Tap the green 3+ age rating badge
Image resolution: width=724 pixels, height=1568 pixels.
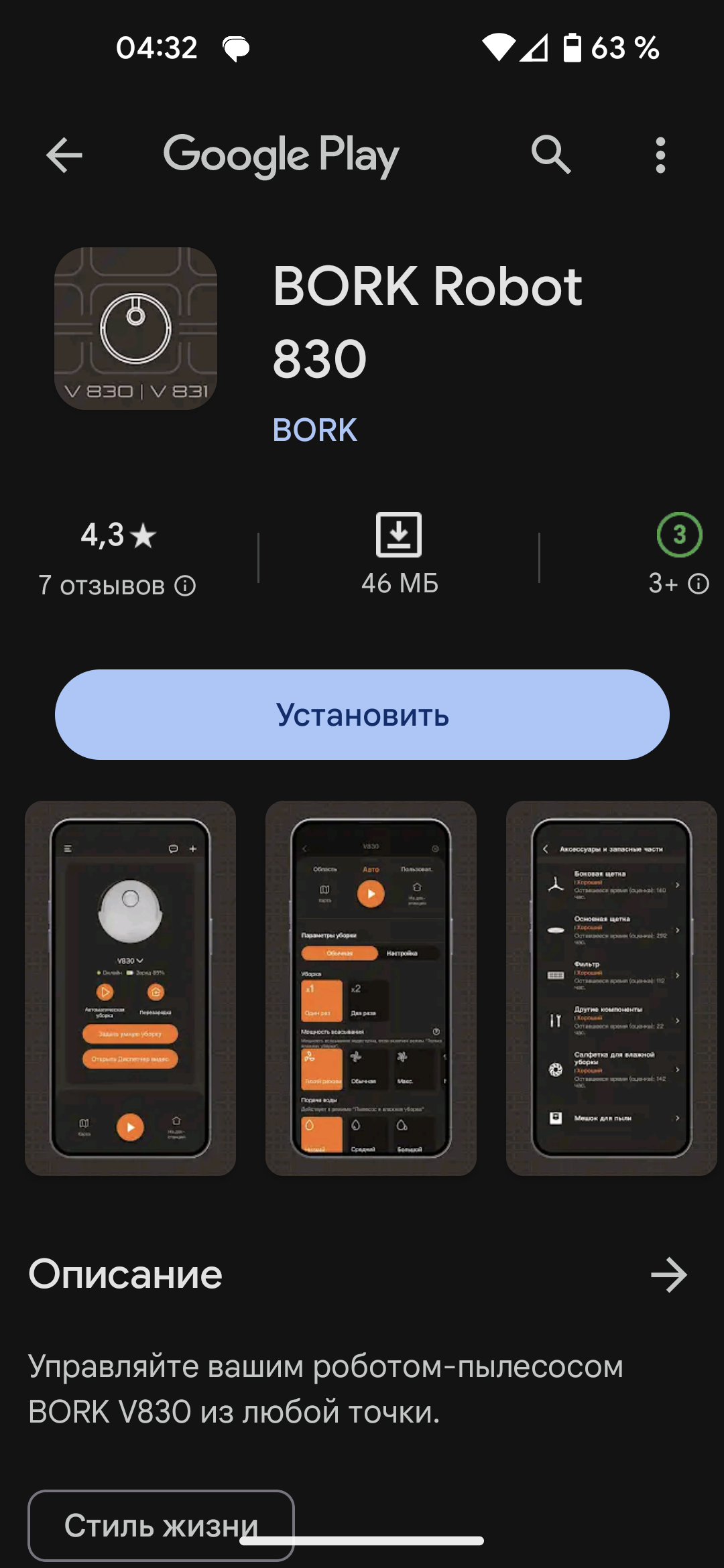point(679,535)
